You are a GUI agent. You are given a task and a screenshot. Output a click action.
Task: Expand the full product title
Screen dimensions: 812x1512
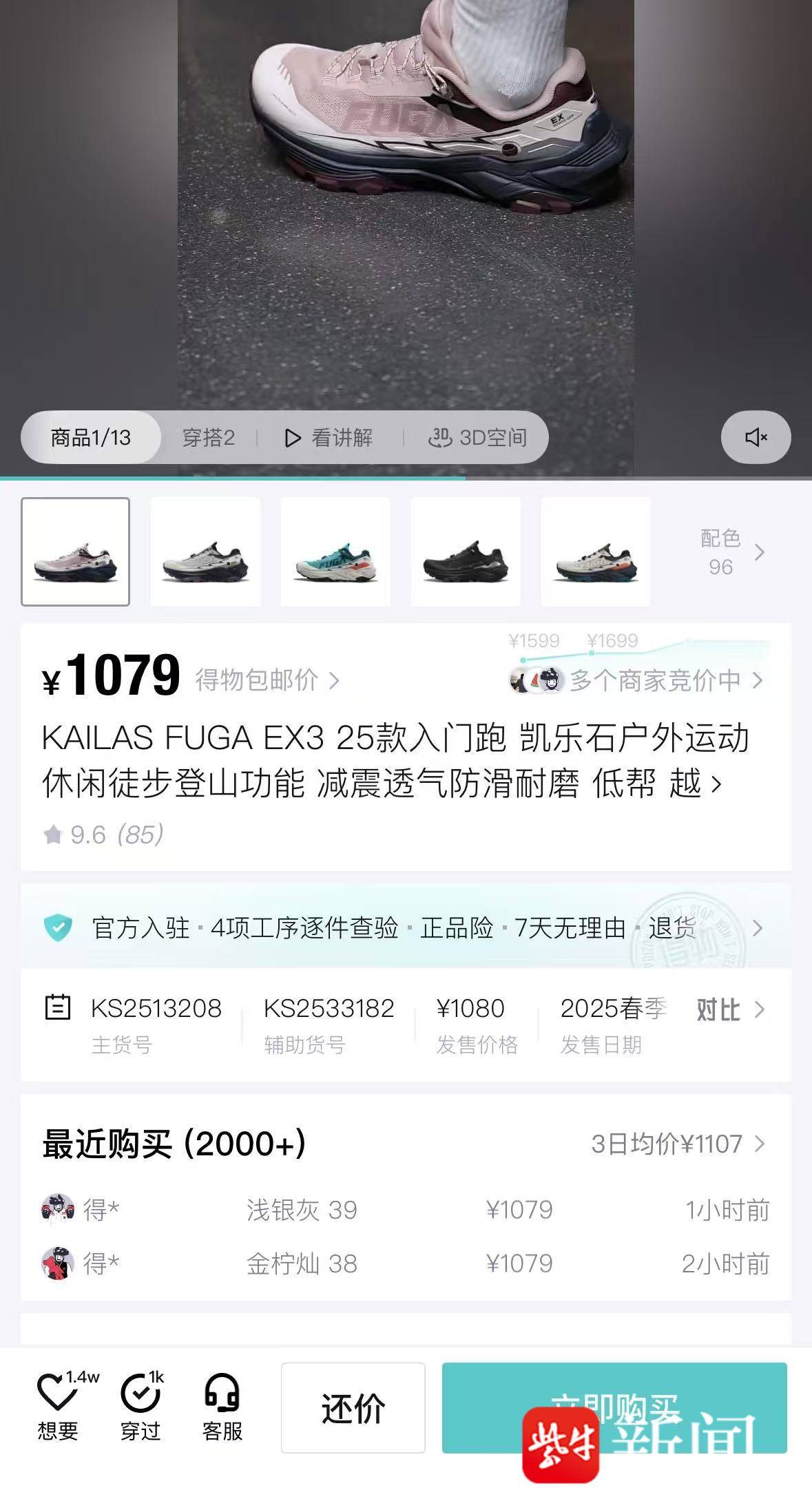pyautogui.click(x=716, y=784)
